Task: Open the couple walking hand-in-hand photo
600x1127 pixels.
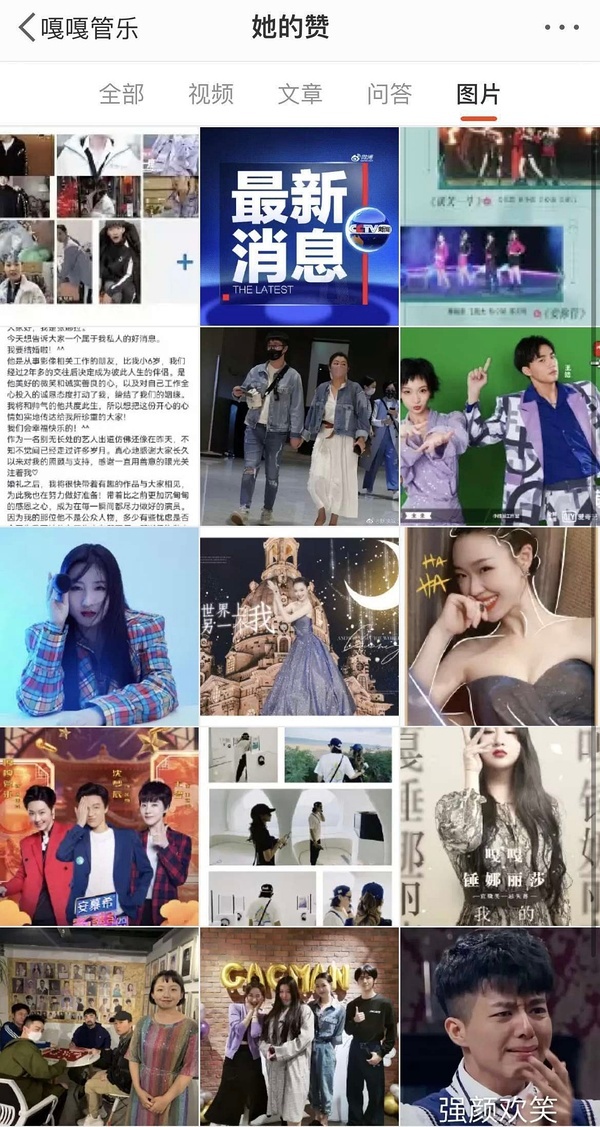Action: point(299,426)
